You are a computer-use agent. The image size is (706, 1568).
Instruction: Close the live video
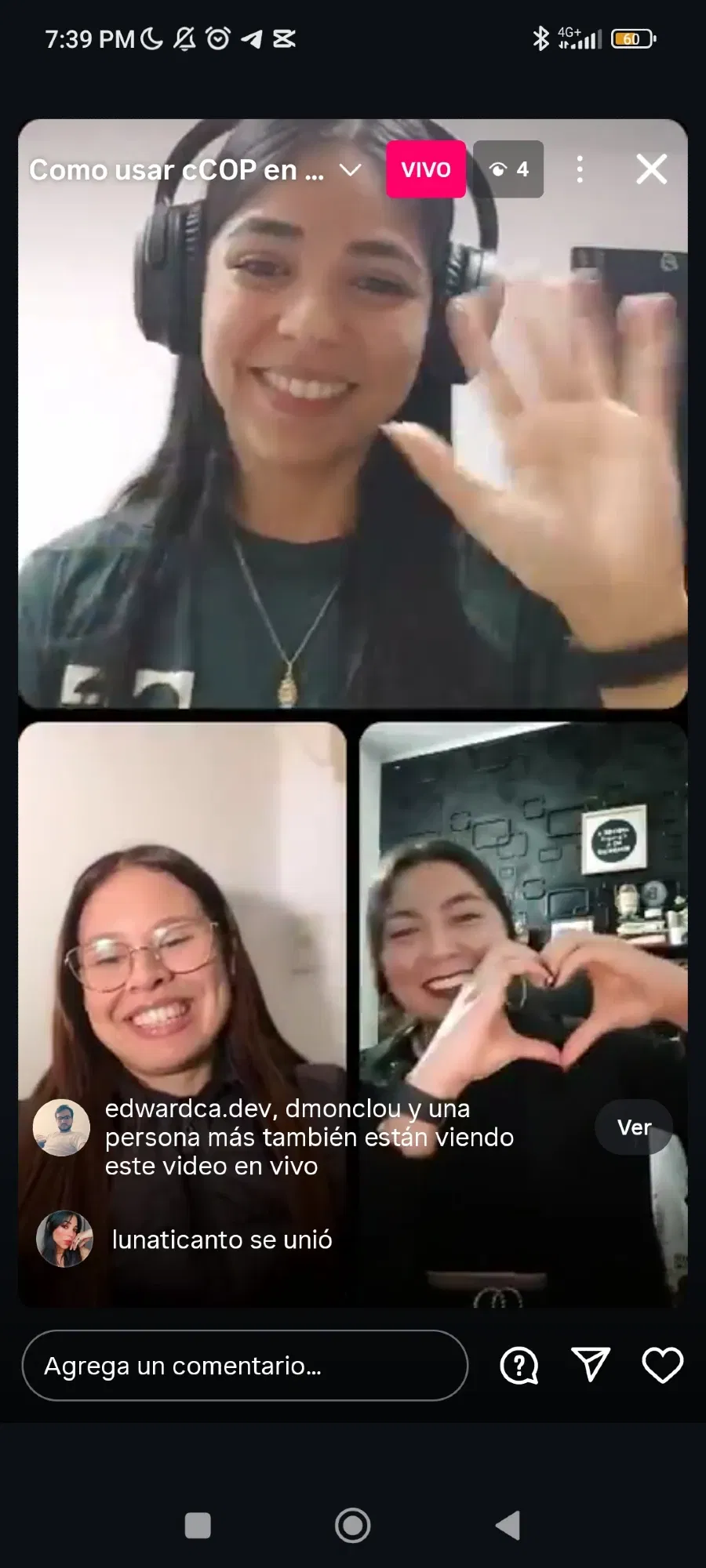[651, 169]
